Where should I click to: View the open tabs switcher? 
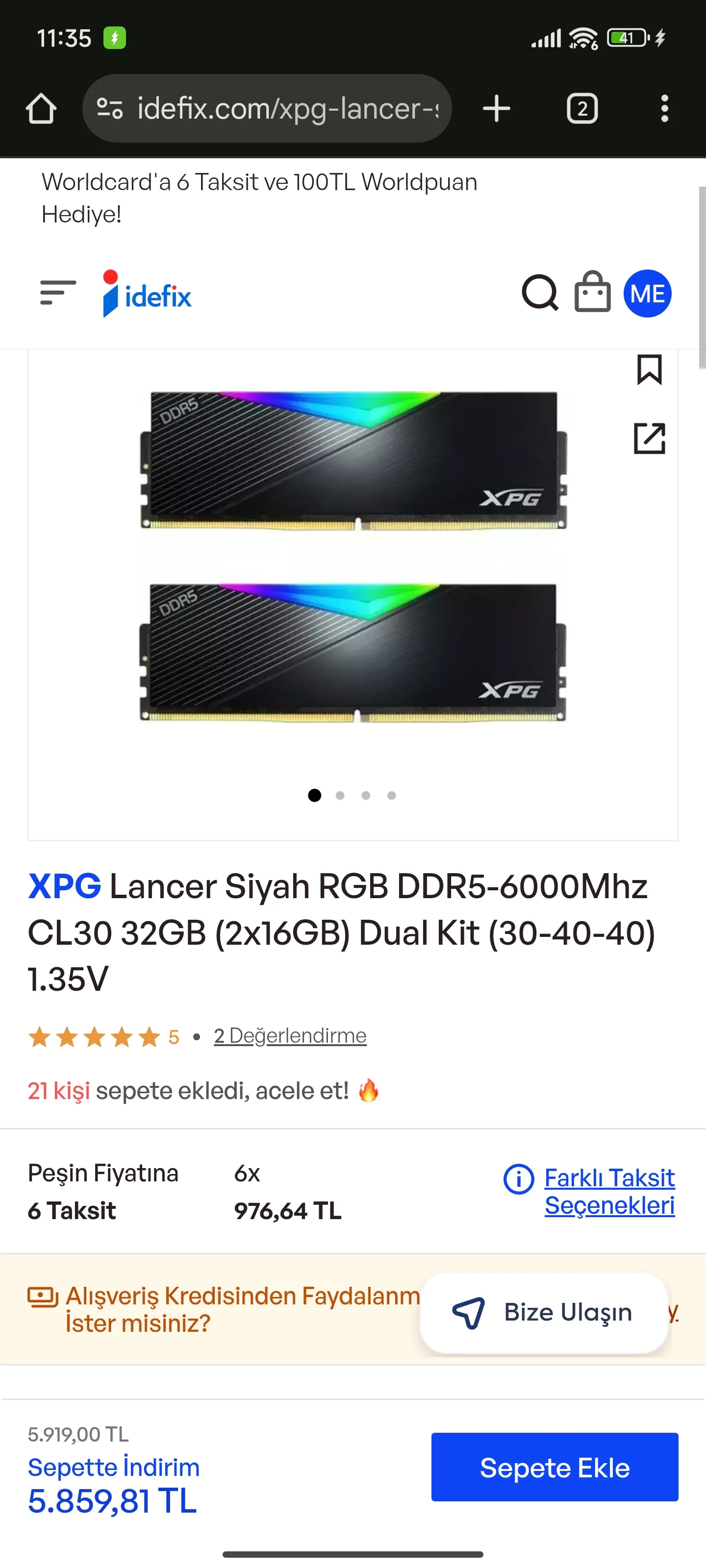tap(582, 109)
